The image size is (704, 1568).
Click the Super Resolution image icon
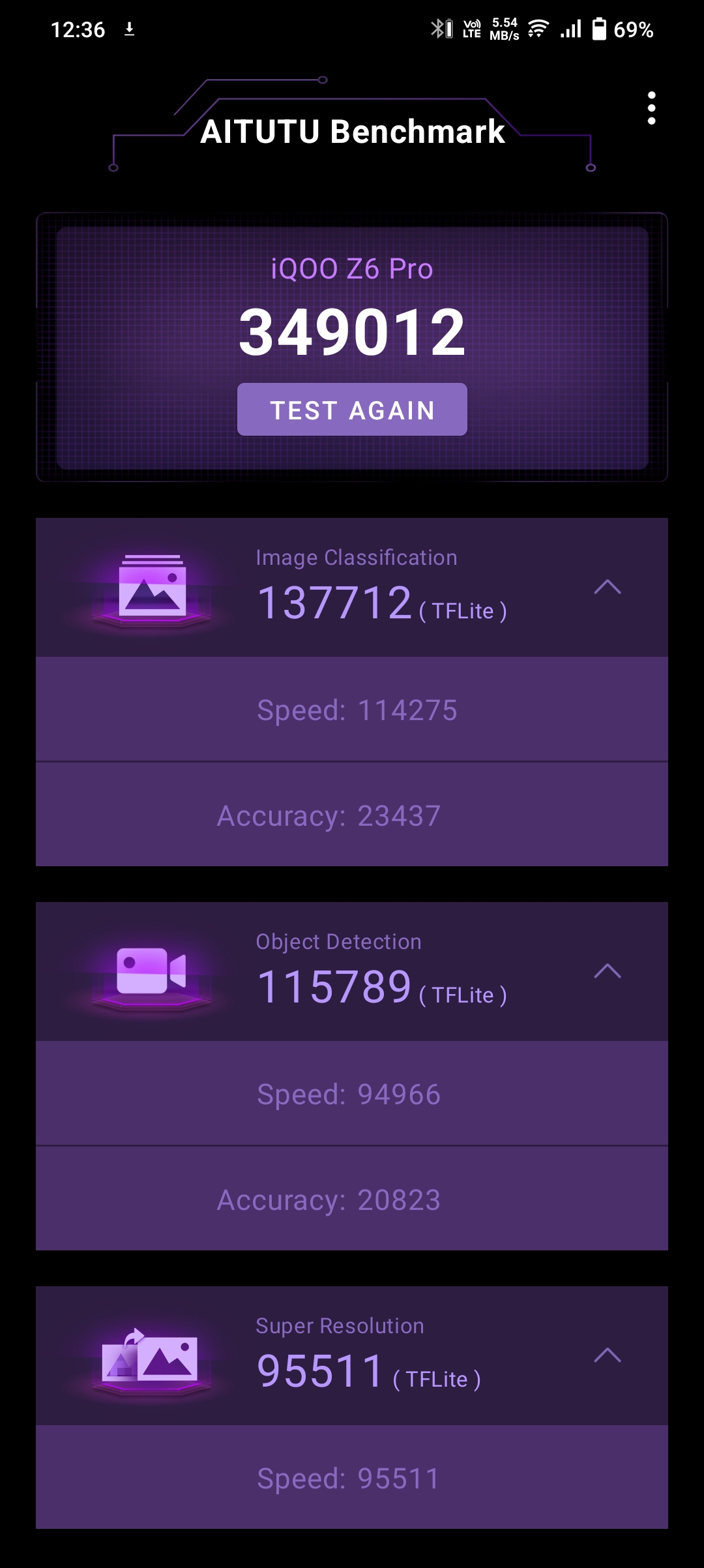coord(151,1360)
